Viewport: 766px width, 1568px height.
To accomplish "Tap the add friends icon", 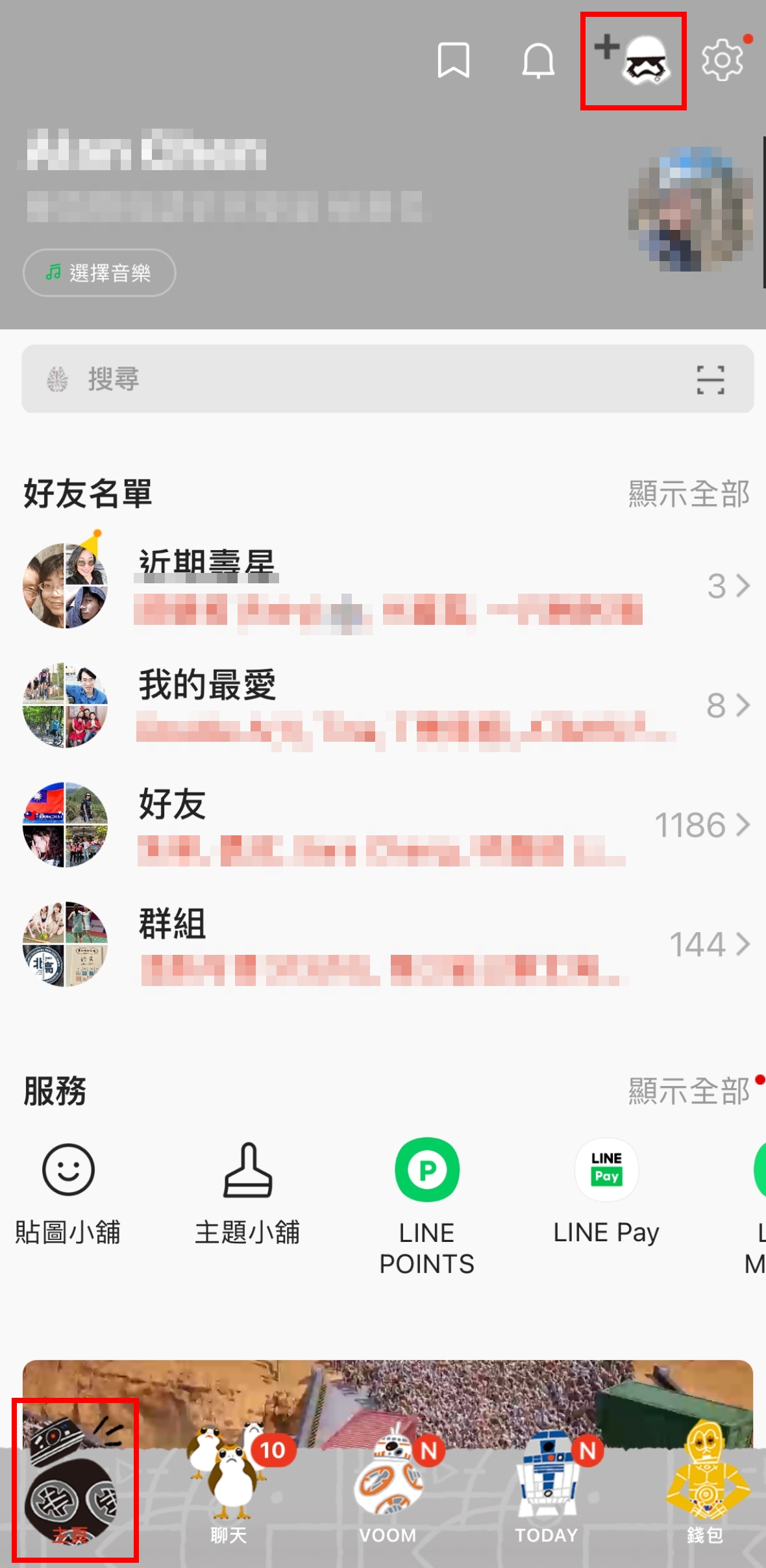I will (633, 61).
